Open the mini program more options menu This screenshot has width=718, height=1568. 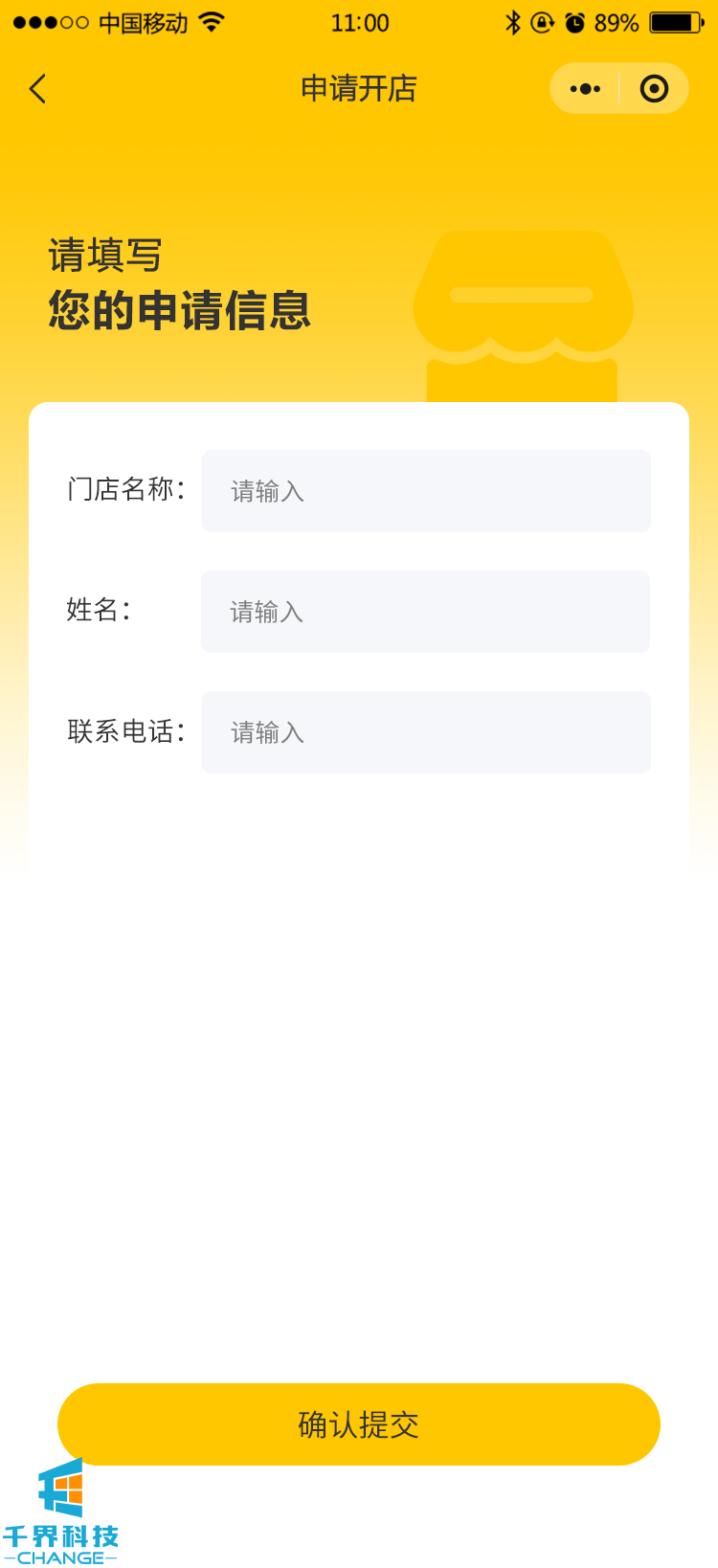(585, 89)
